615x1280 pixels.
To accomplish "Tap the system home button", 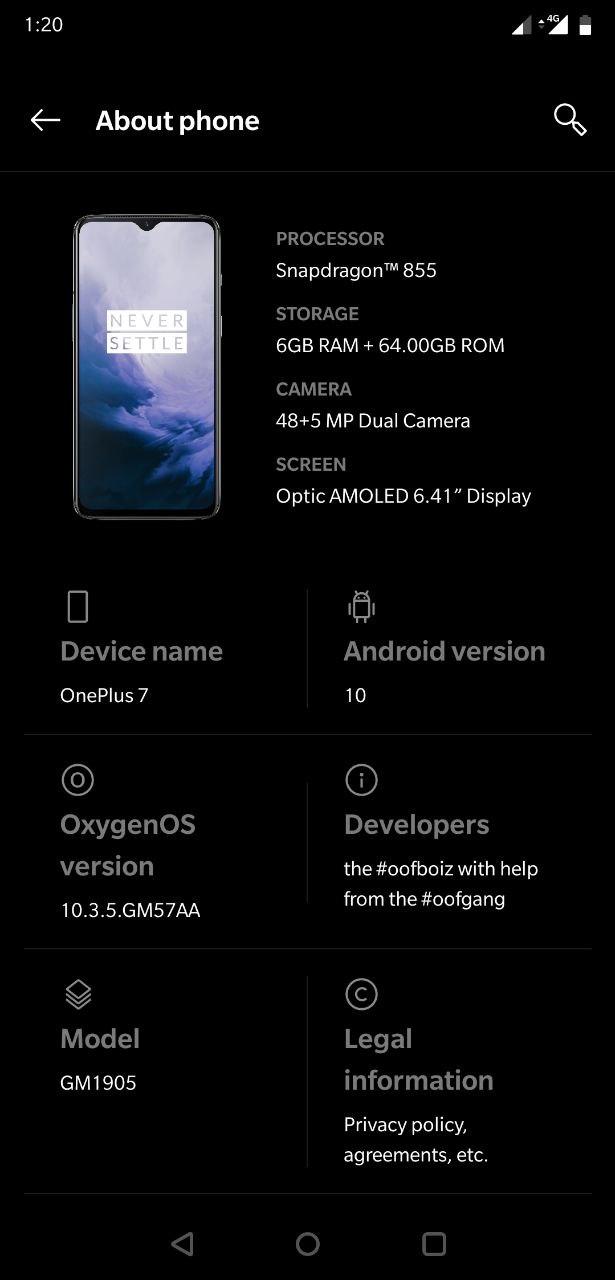I will click(308, 1243).
